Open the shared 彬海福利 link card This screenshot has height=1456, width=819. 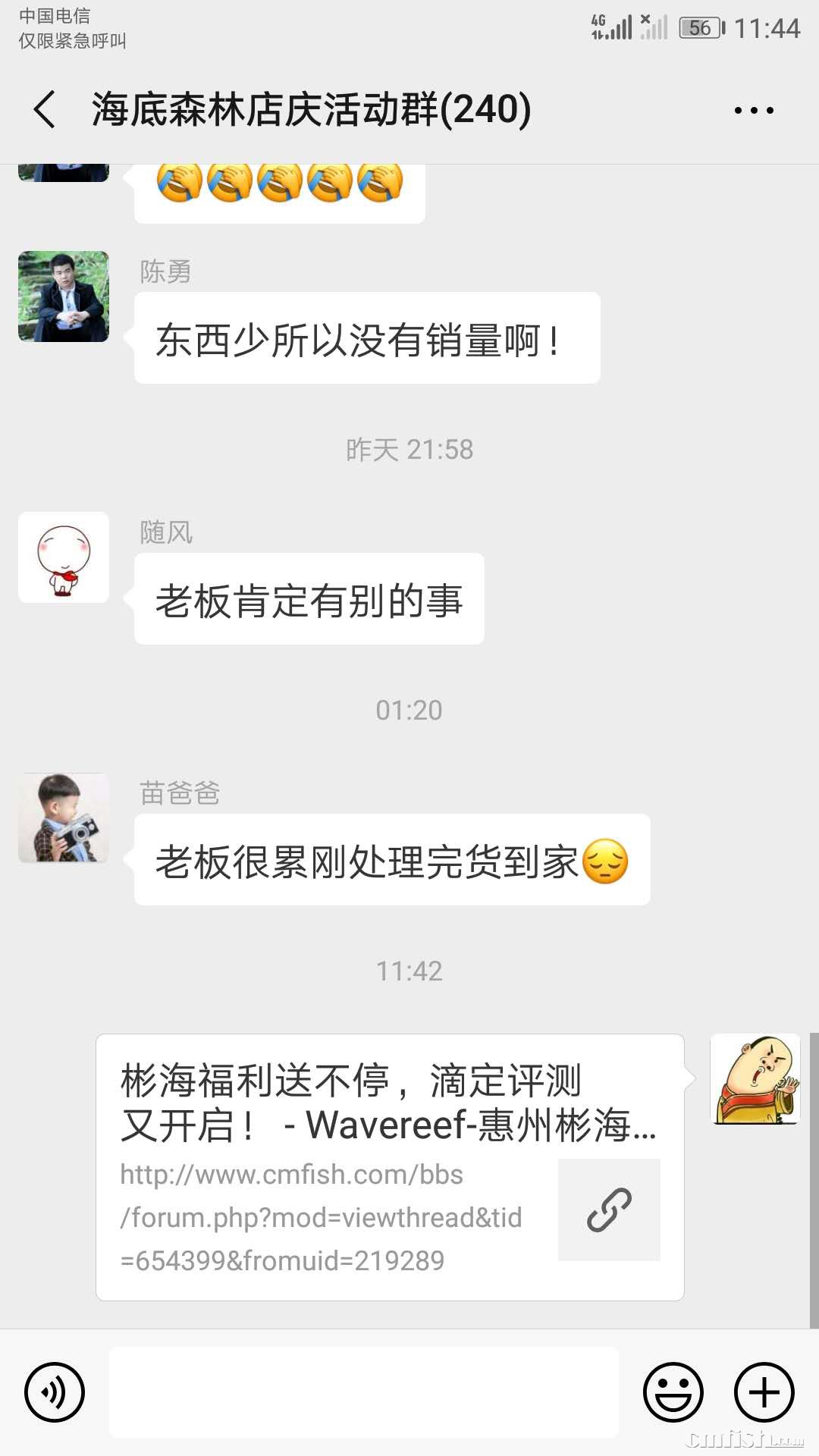click(x=390, y=1167)
